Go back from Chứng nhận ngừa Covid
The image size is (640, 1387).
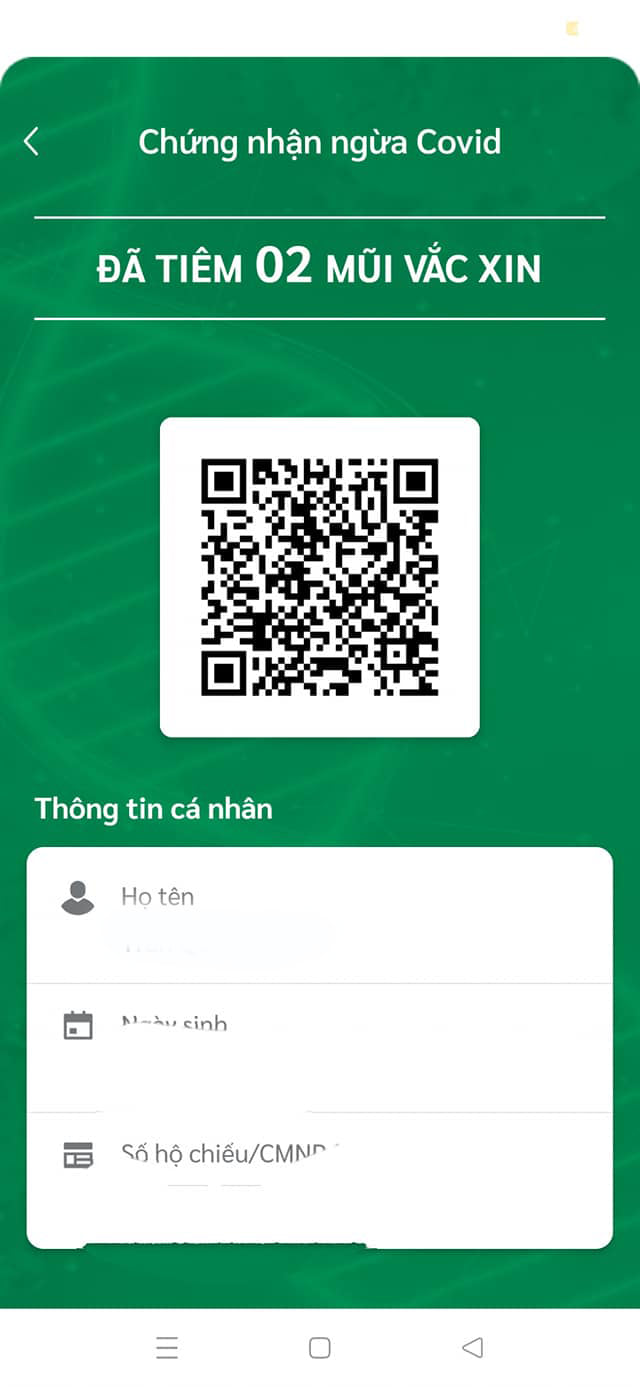click(32, 141)
